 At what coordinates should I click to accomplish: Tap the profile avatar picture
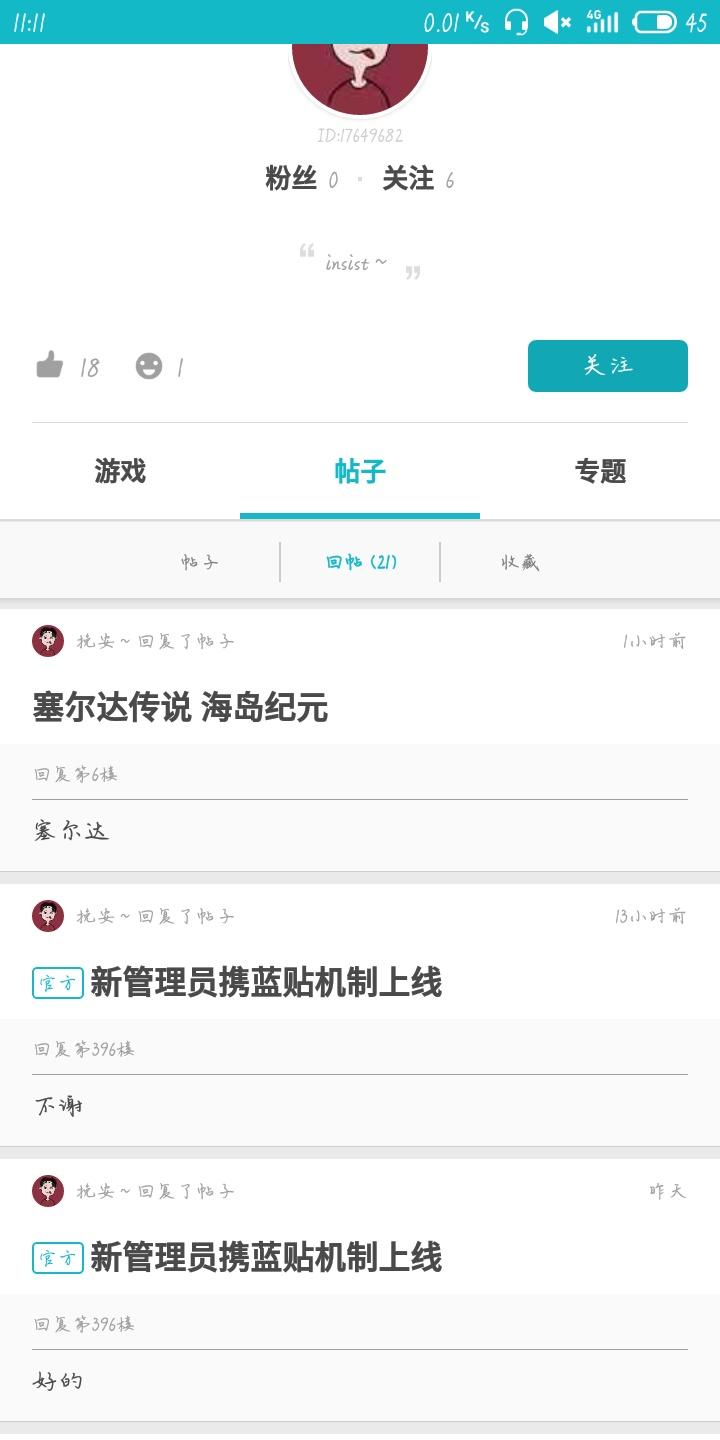point(360,78)
